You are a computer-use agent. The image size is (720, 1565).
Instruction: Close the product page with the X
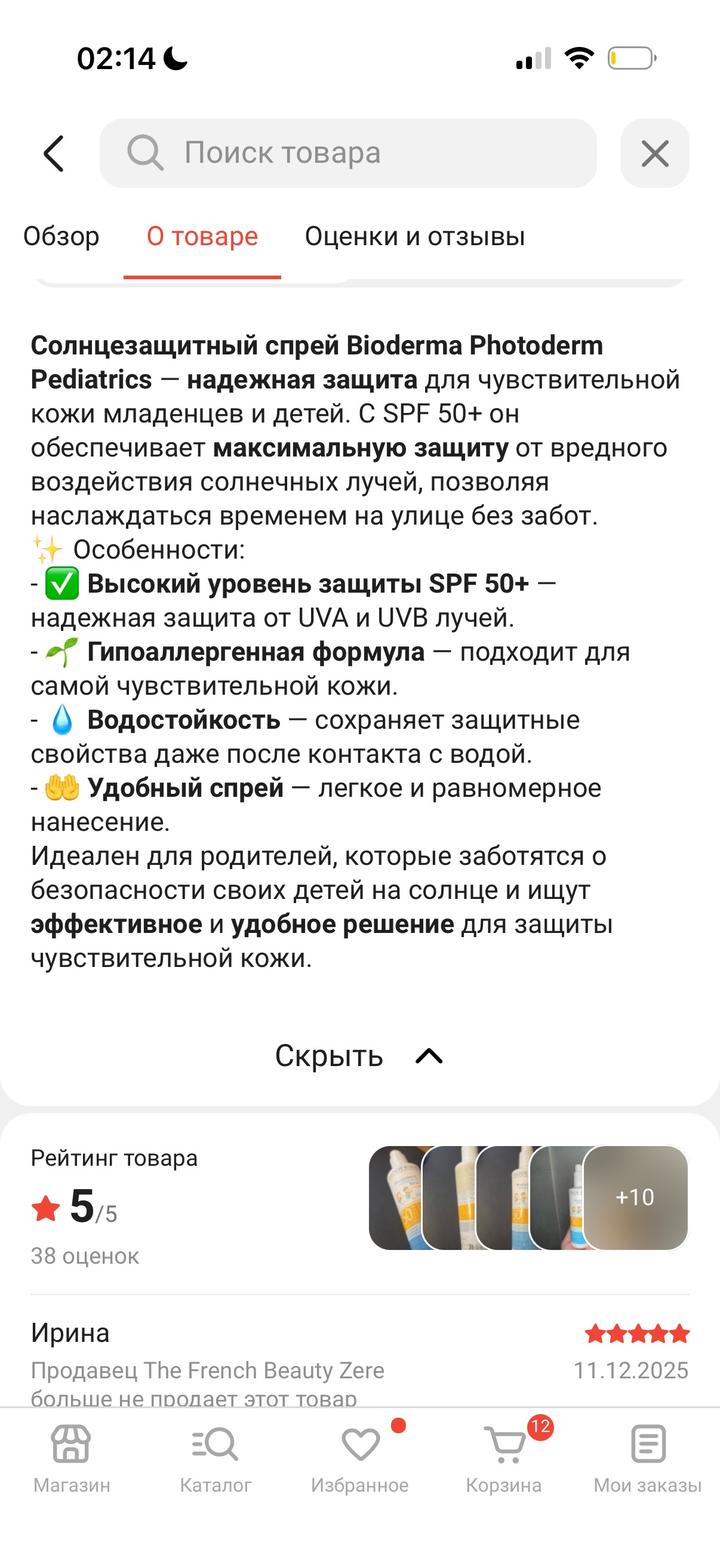tap(654, 153)
